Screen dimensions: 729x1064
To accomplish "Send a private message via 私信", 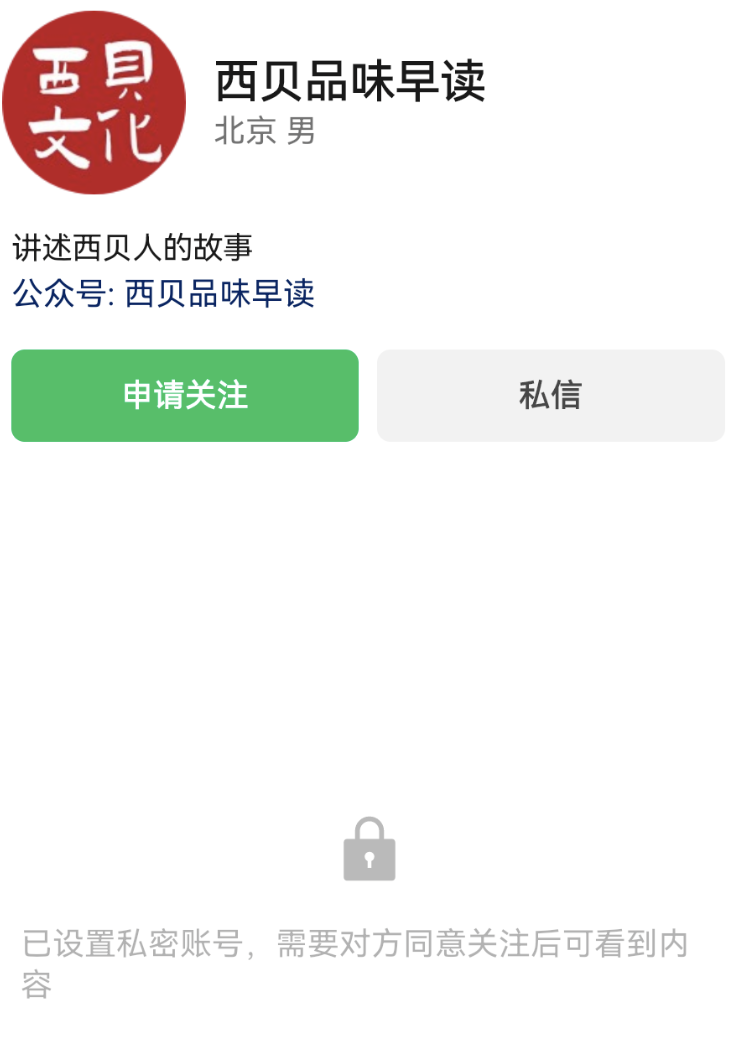I will (550, 395).
